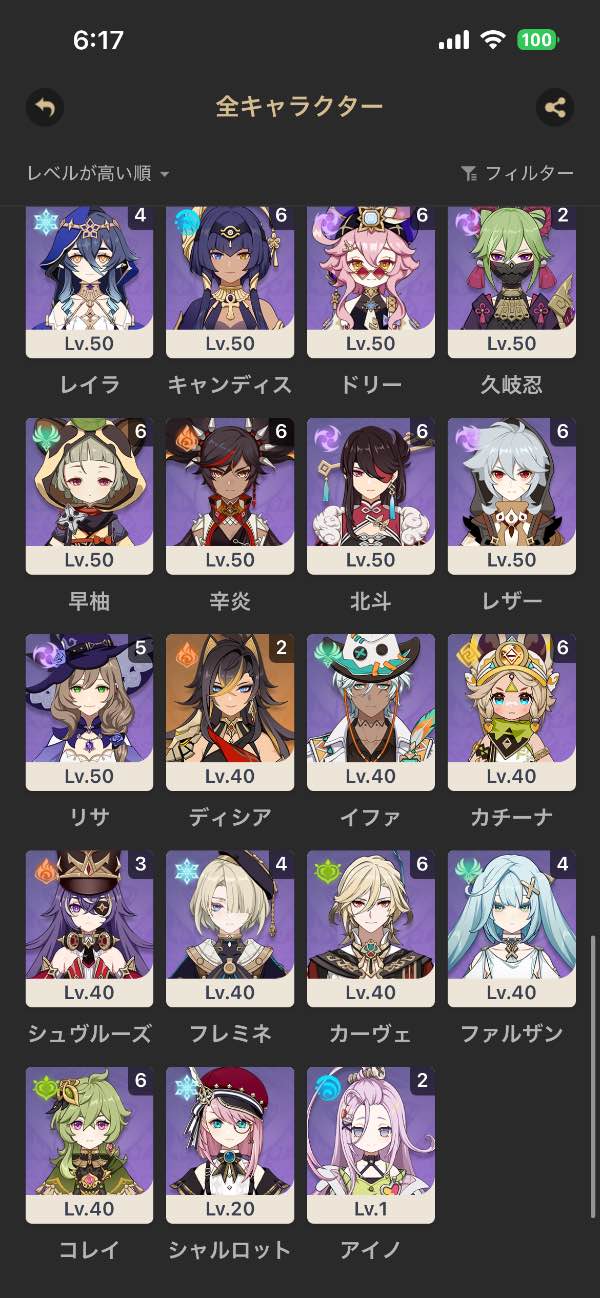Open カチーナ character card
The width and height of the screenshot is (600, 1298).
coord(512,712)
